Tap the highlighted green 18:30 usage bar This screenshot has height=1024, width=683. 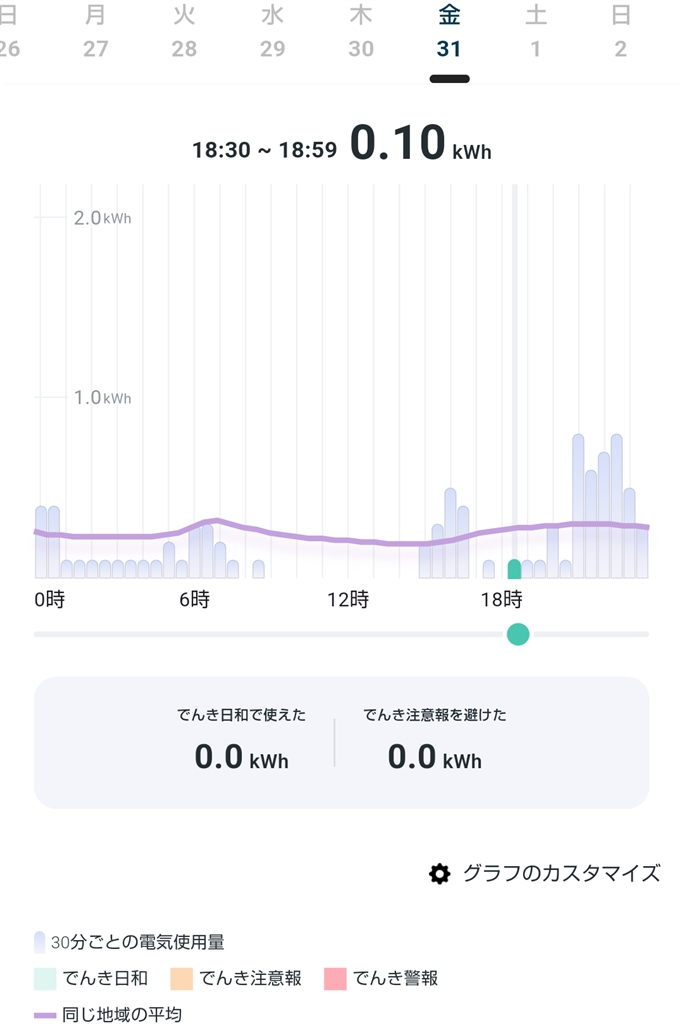pyautogui.click(x=514, y=569)
